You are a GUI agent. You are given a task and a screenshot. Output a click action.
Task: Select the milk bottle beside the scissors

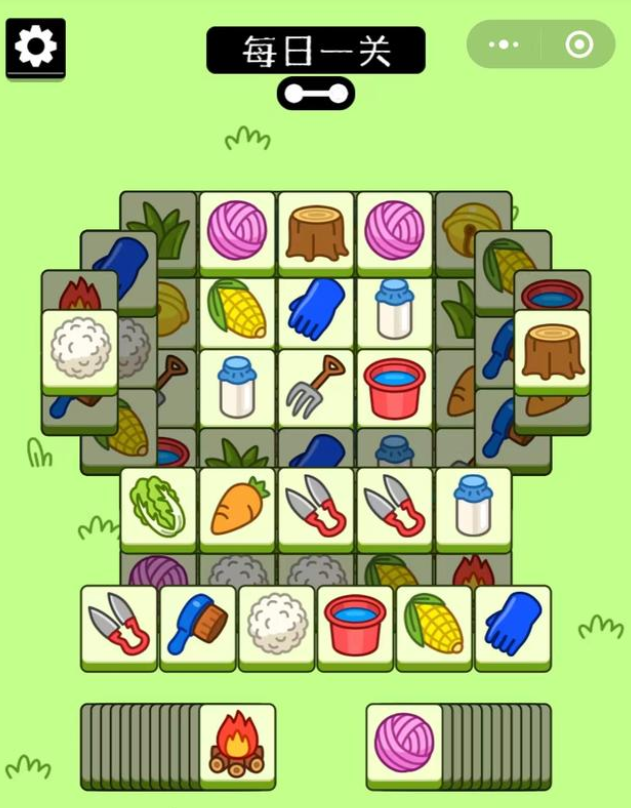tap(473, 506)
